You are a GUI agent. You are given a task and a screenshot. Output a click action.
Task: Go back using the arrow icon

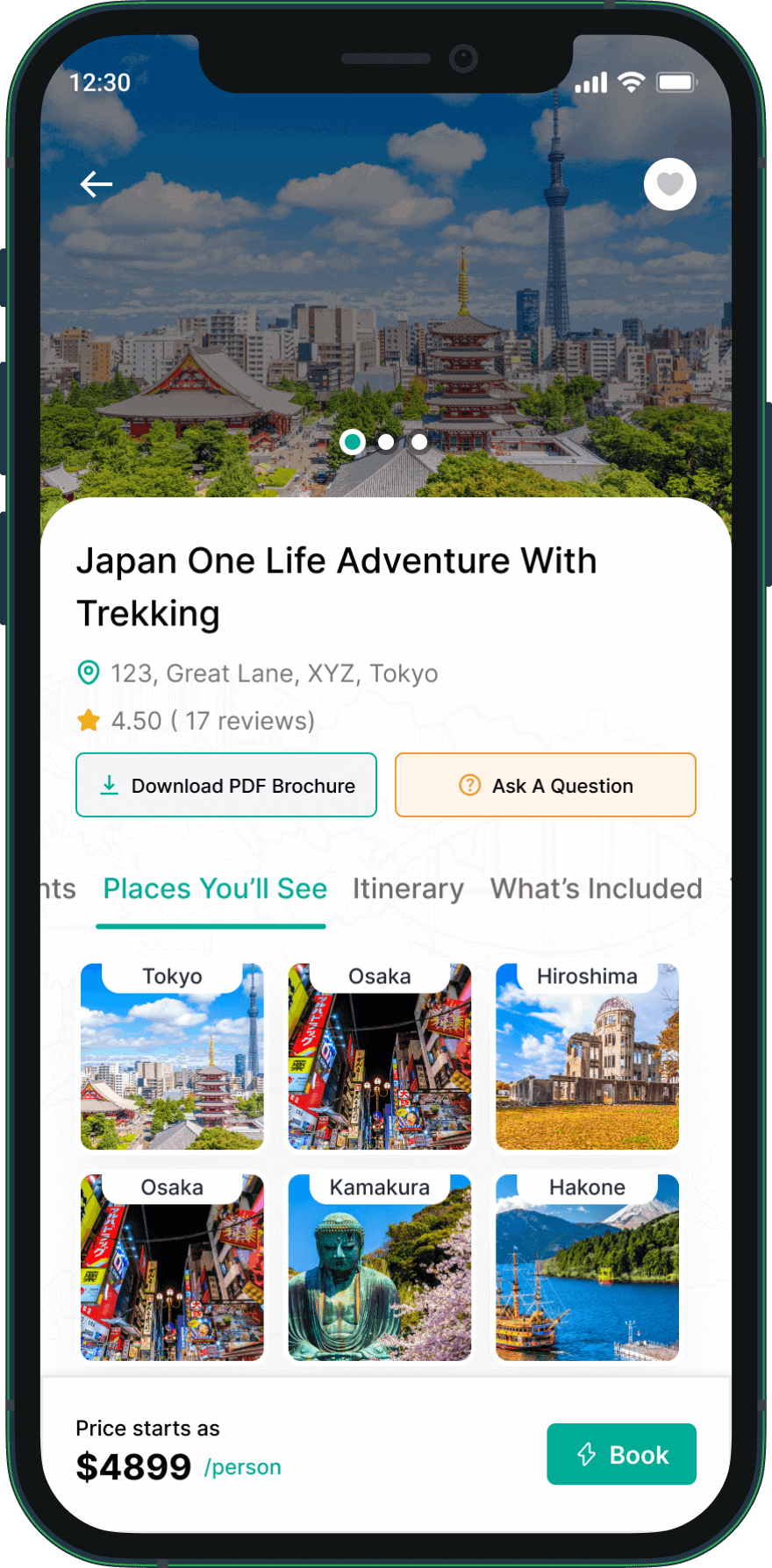pos(96,184)
